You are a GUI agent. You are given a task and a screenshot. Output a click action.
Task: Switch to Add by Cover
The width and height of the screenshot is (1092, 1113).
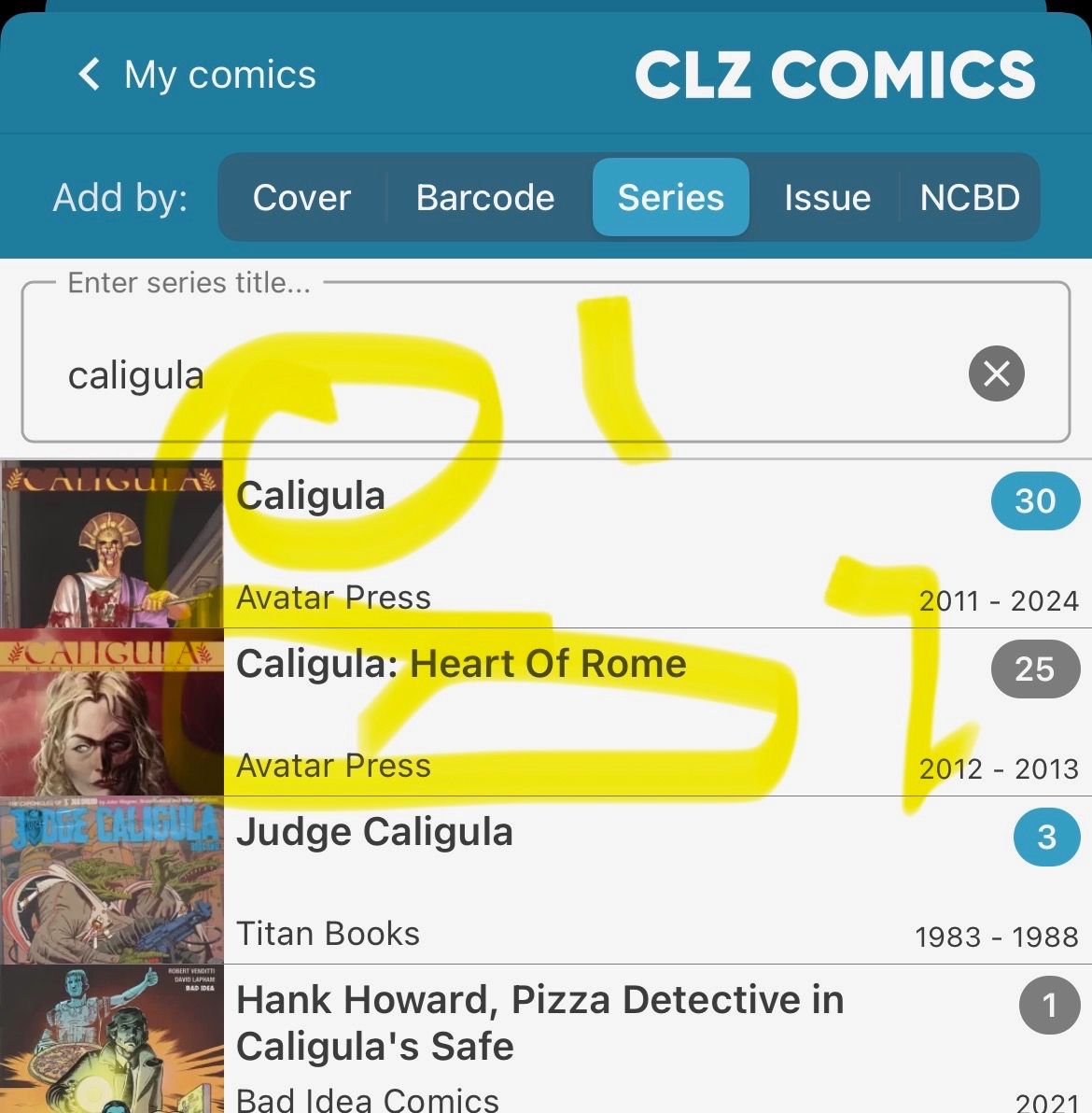click(301, 198)
